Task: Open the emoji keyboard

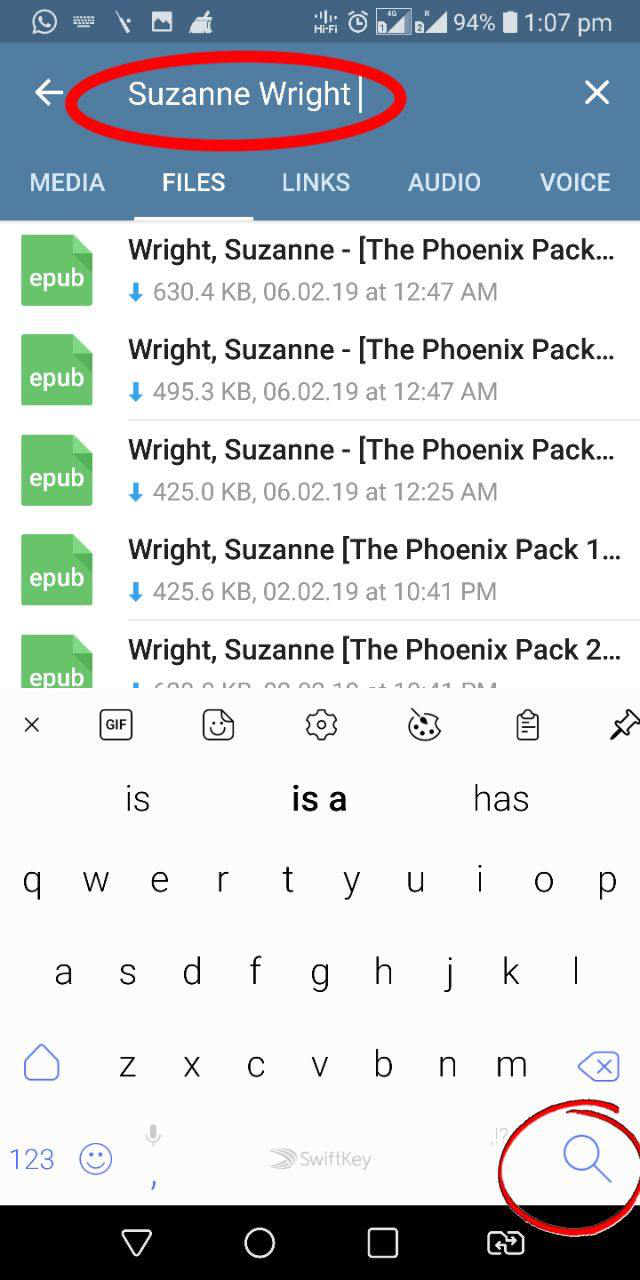Action: click(x=96, y=1159)
